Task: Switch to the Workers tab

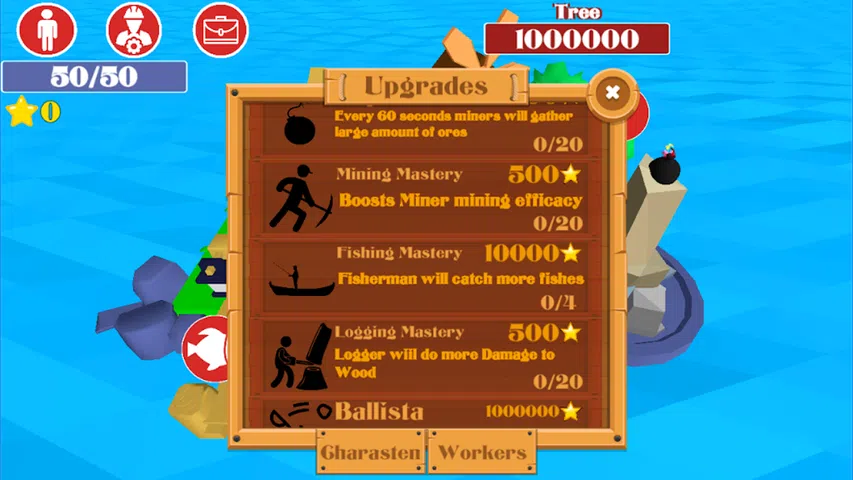Action: 482,452
